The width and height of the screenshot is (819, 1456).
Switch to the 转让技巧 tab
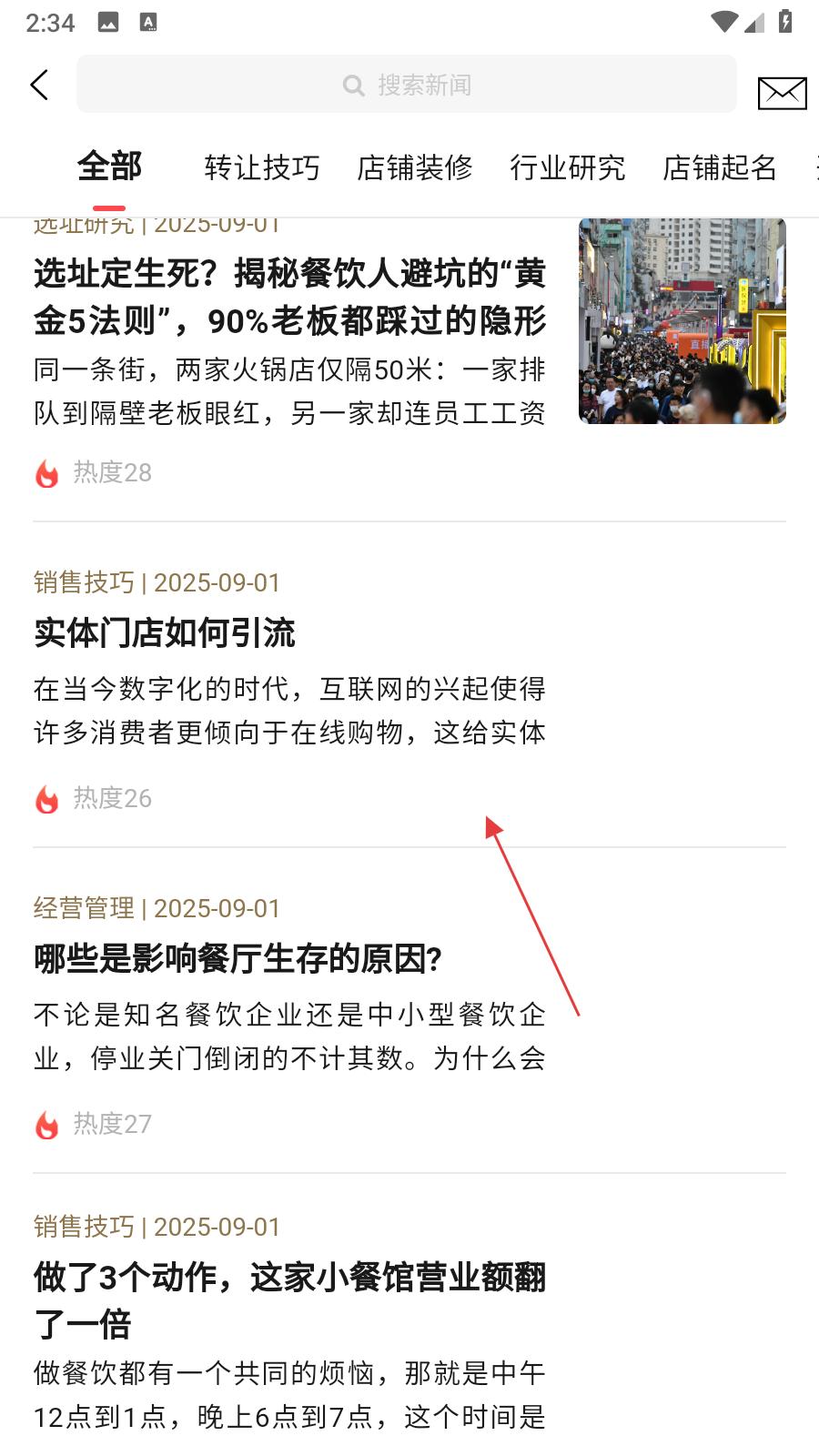point(262,167)
